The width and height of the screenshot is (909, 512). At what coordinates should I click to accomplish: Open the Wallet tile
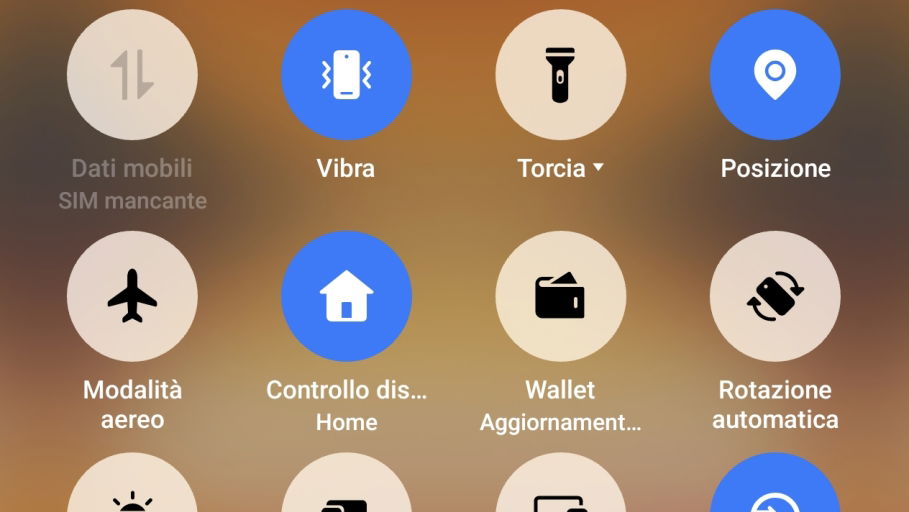point(560,296)
